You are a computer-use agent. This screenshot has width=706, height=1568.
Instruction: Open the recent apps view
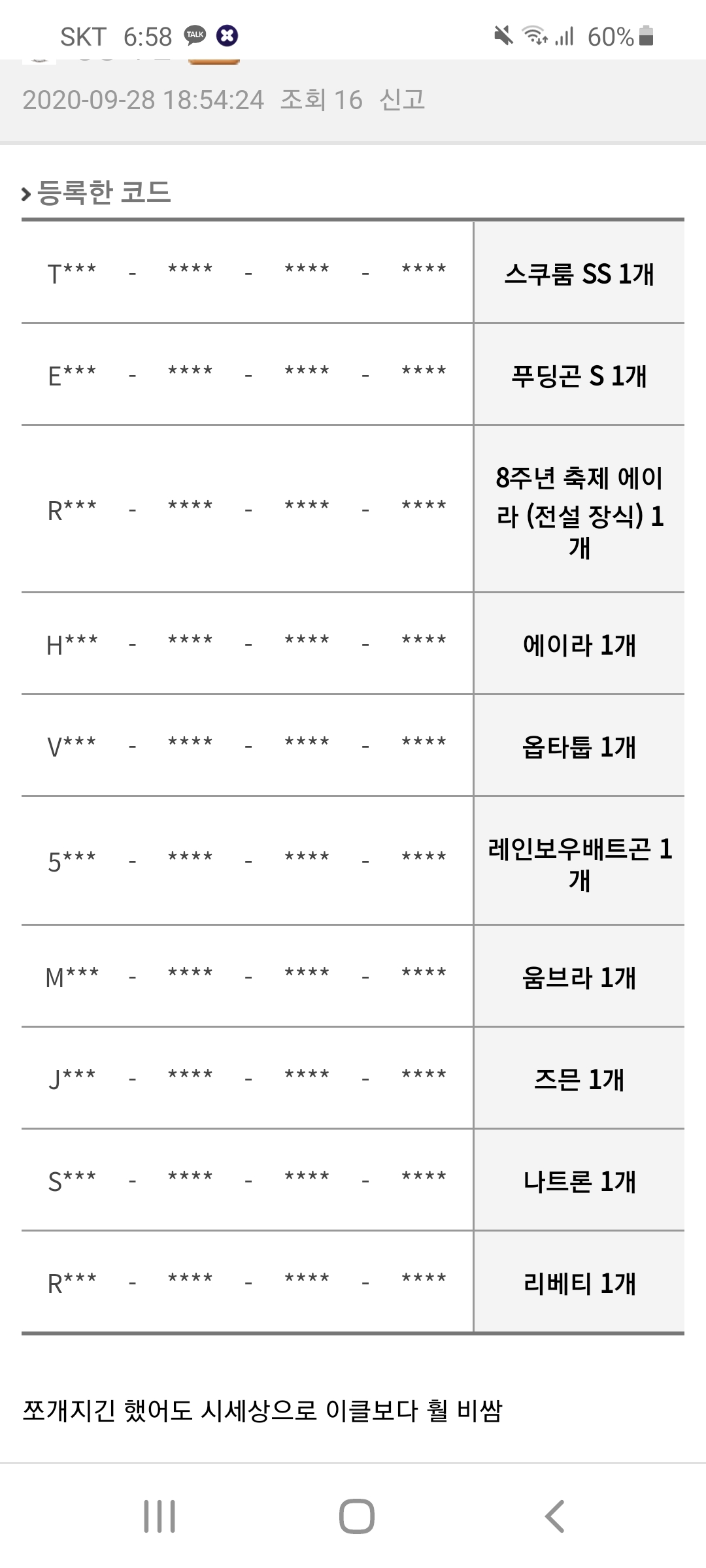coord(160,1516)
